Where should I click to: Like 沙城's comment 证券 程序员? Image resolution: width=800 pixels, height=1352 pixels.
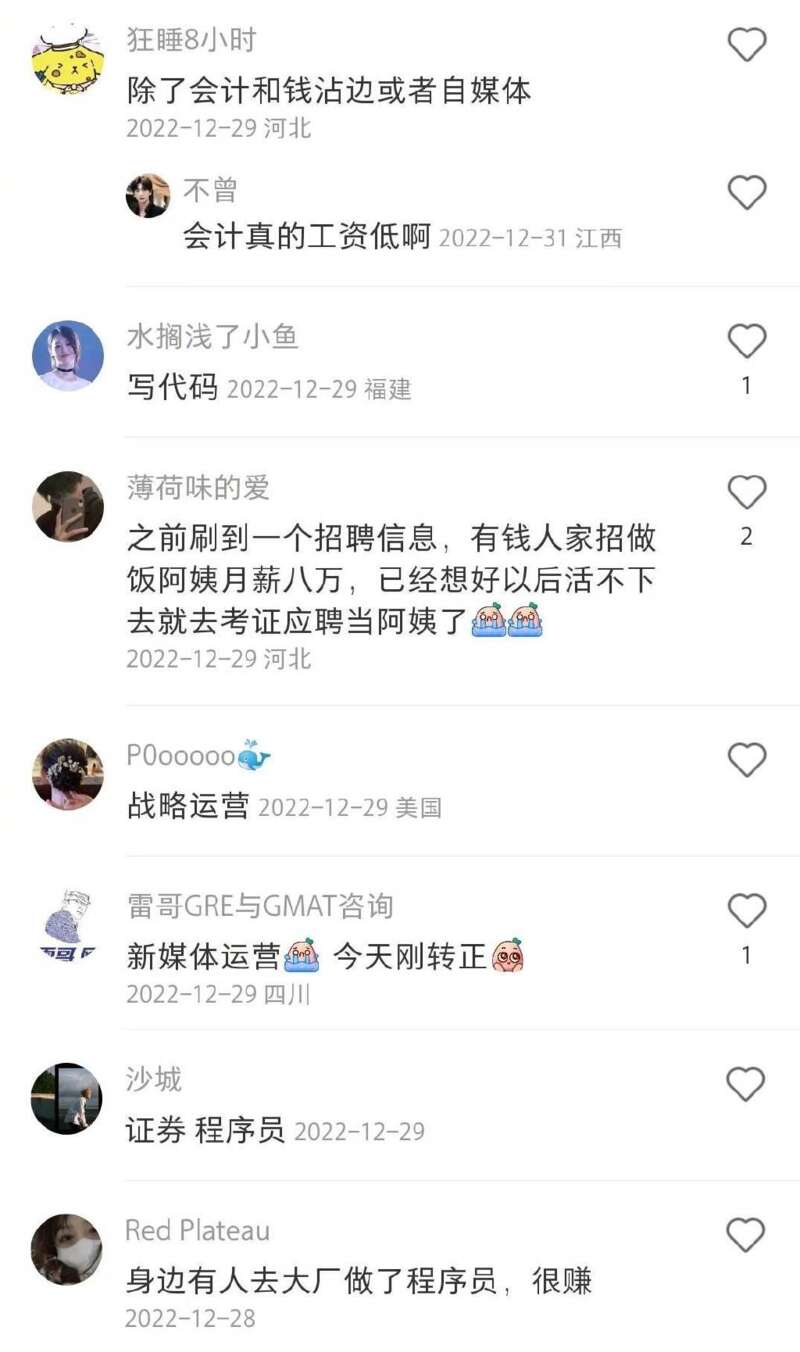tap(746, 1085)
